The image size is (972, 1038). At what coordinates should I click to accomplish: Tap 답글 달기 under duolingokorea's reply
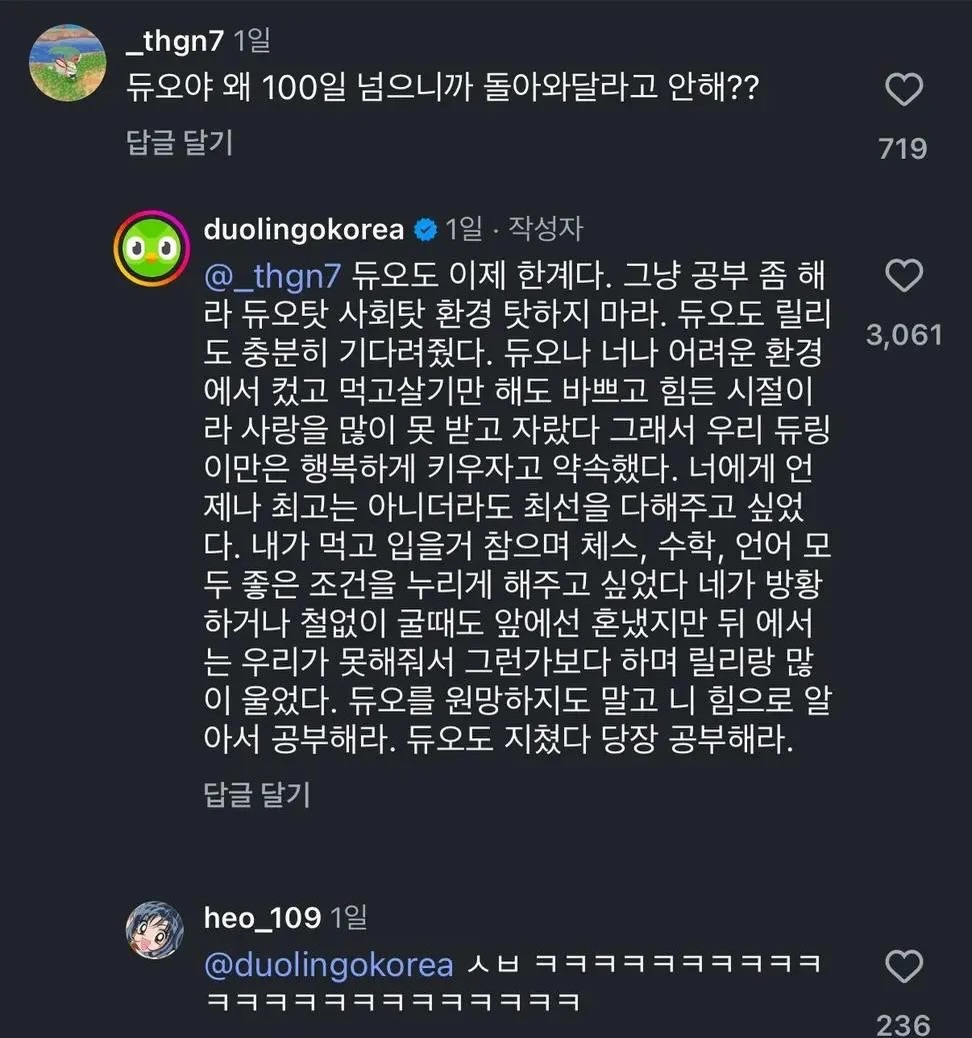258,795
